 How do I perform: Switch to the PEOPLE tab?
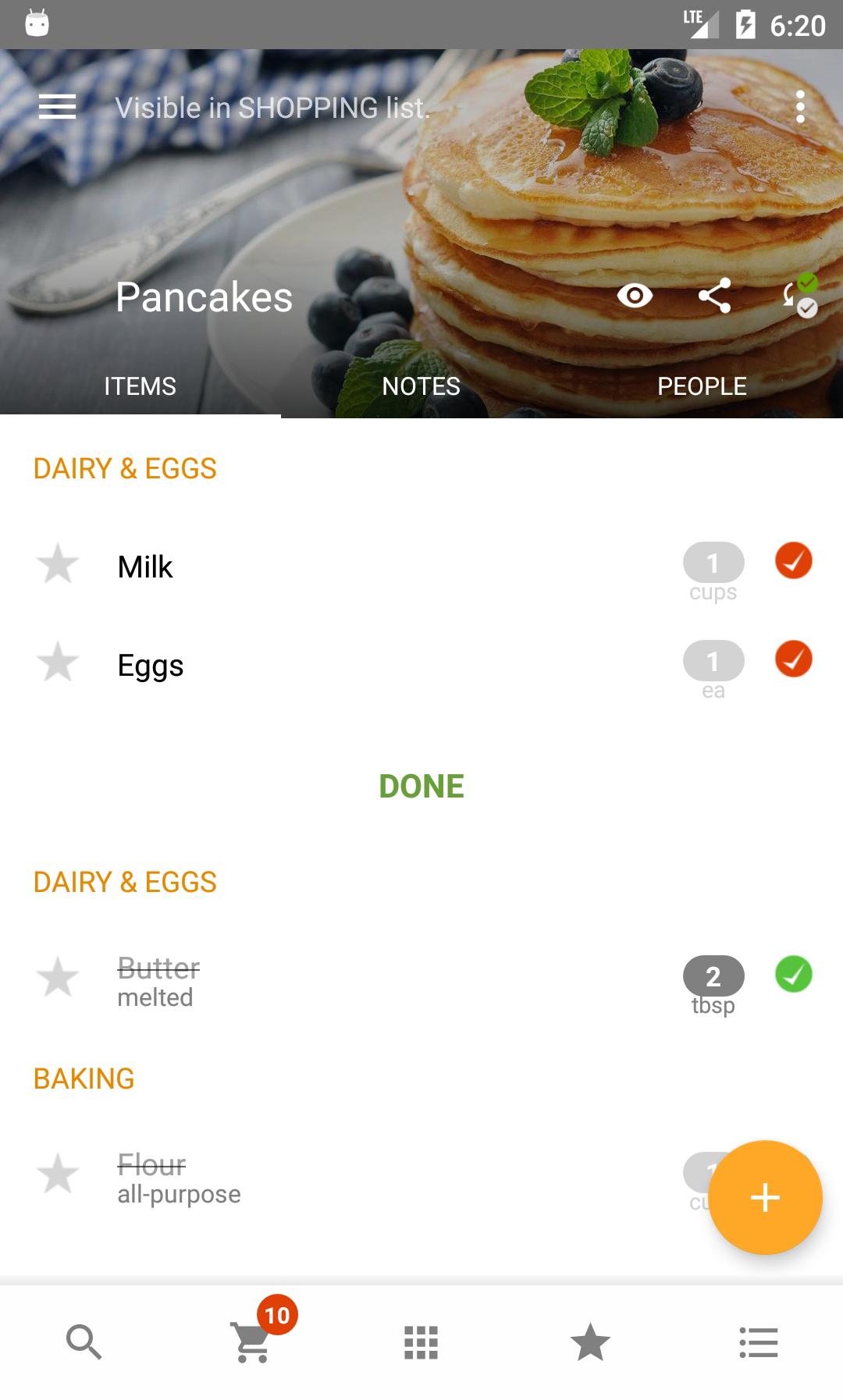pos(702,386)
